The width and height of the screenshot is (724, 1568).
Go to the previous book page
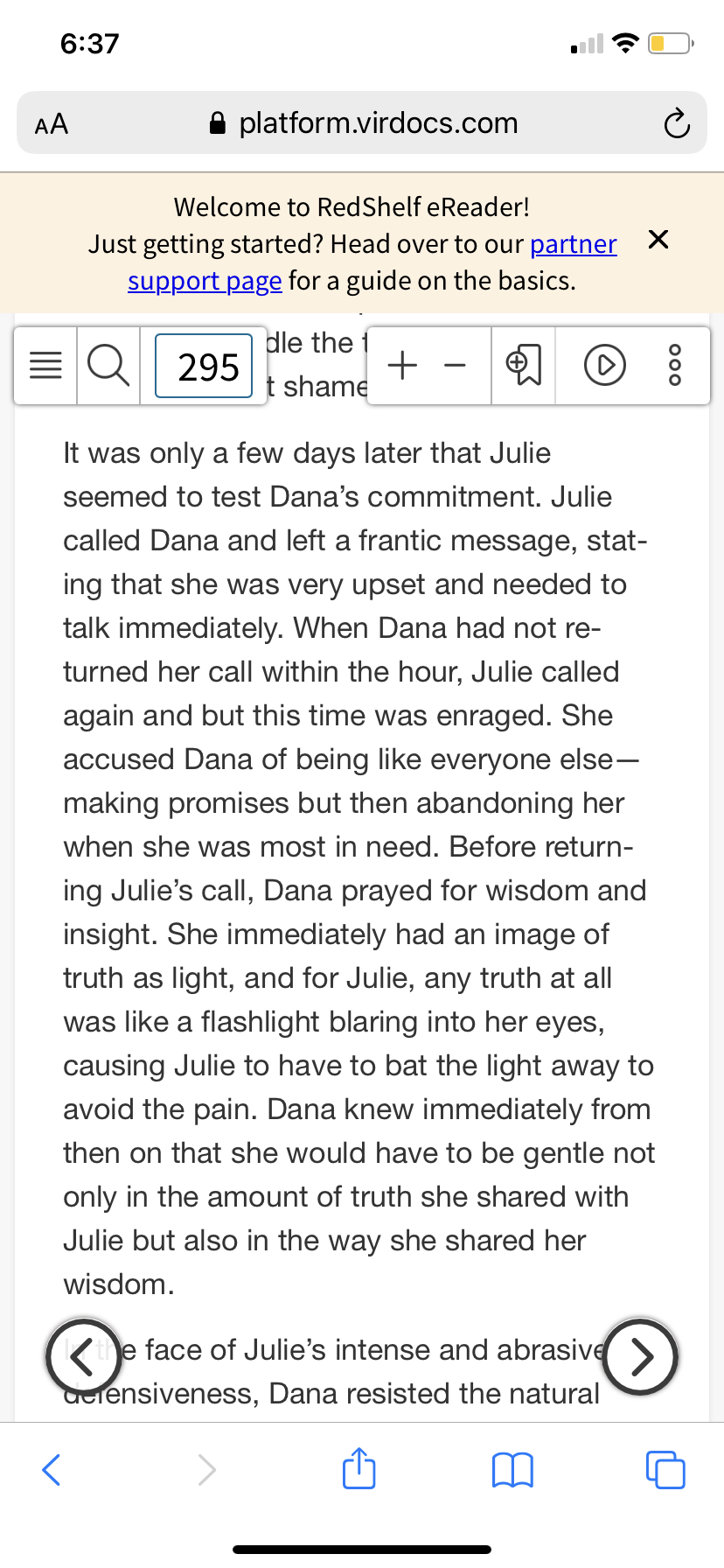82,1356
